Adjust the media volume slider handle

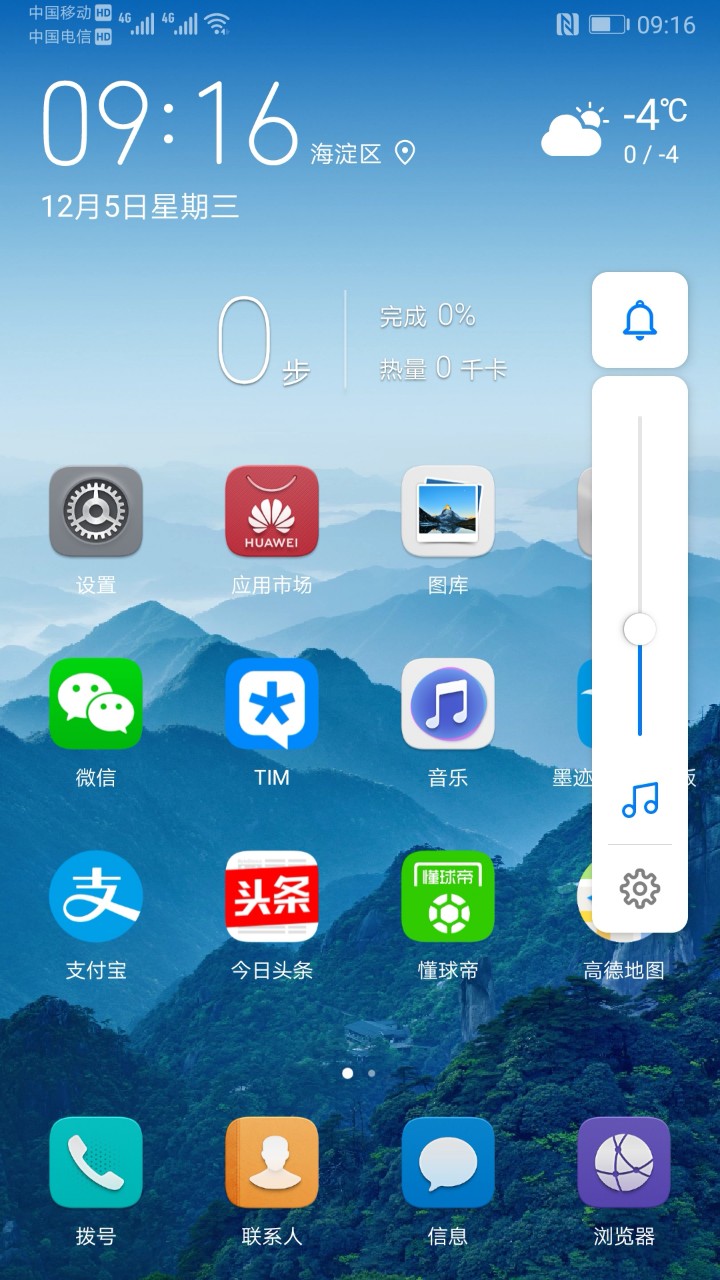click(x=640, y=630)
